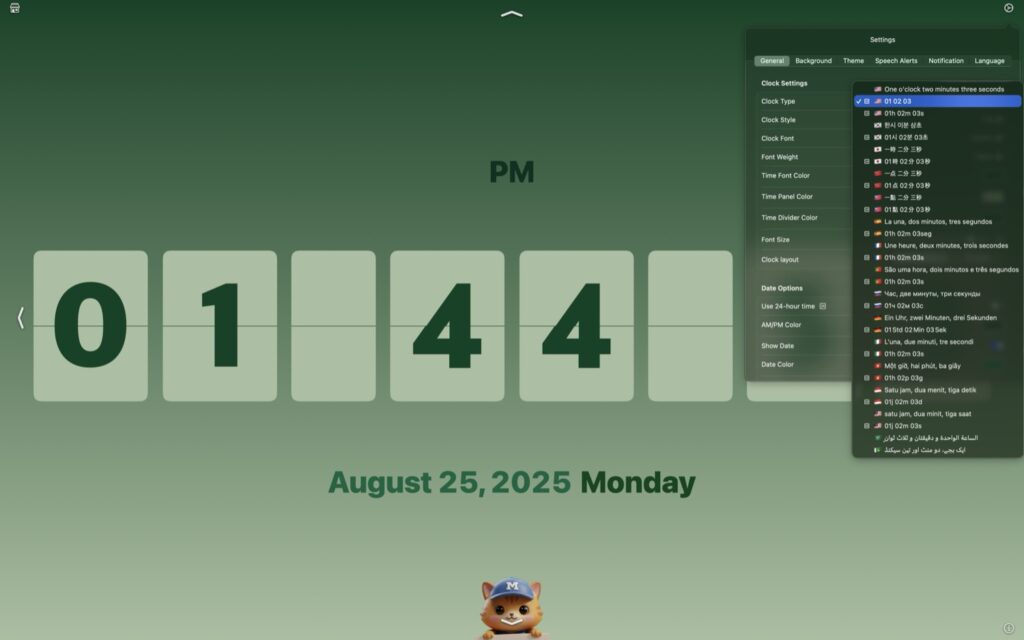This screenshot has width=1024, height=640.
Task: Open the Notification tab
Action: point(946,61)
